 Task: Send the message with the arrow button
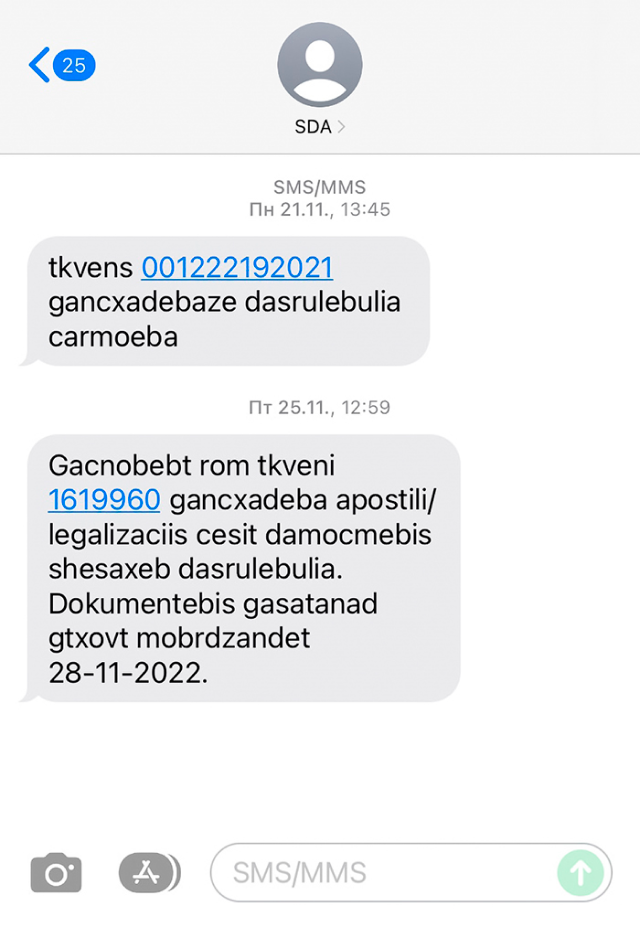tap(580, 873)
